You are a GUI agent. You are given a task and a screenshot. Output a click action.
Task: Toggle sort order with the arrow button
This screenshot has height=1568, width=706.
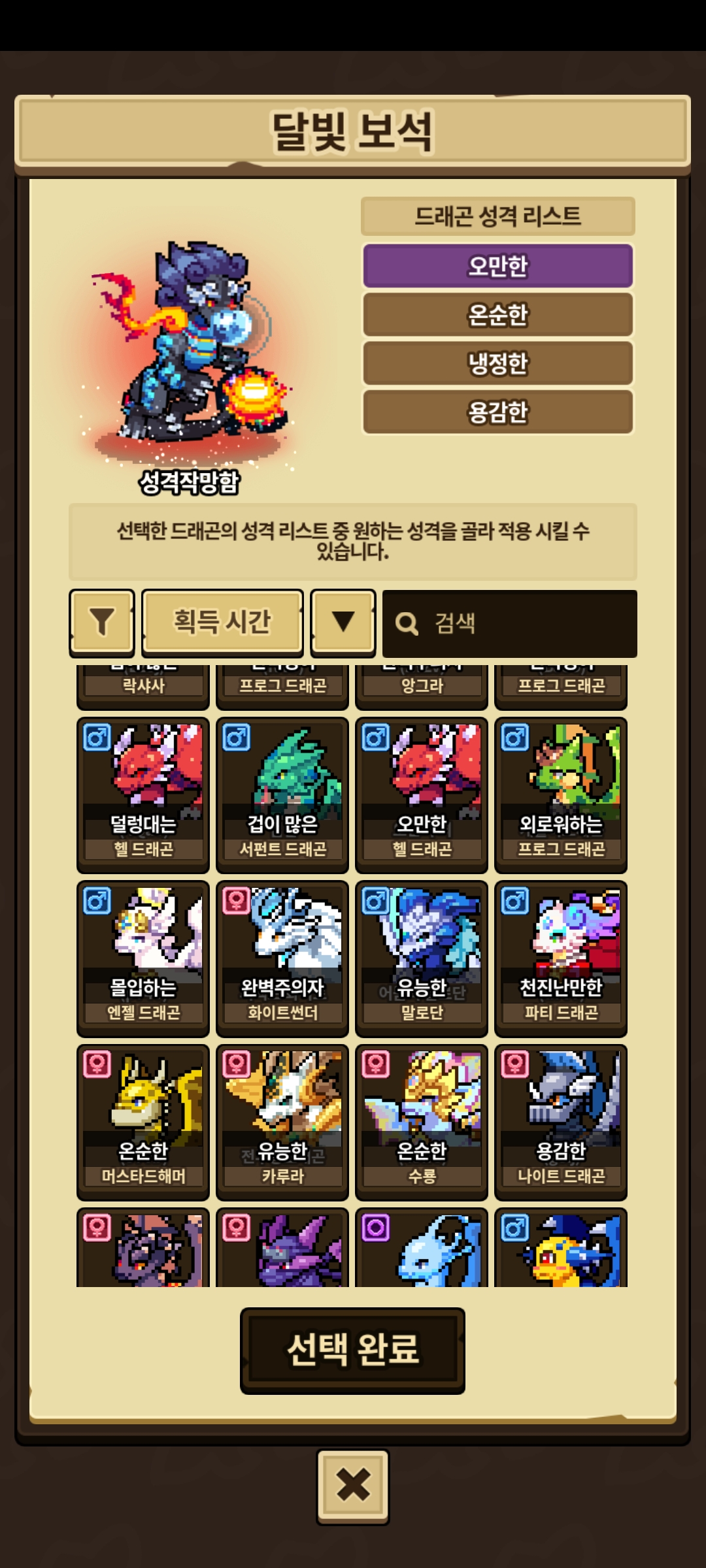[x=343, y=623]
